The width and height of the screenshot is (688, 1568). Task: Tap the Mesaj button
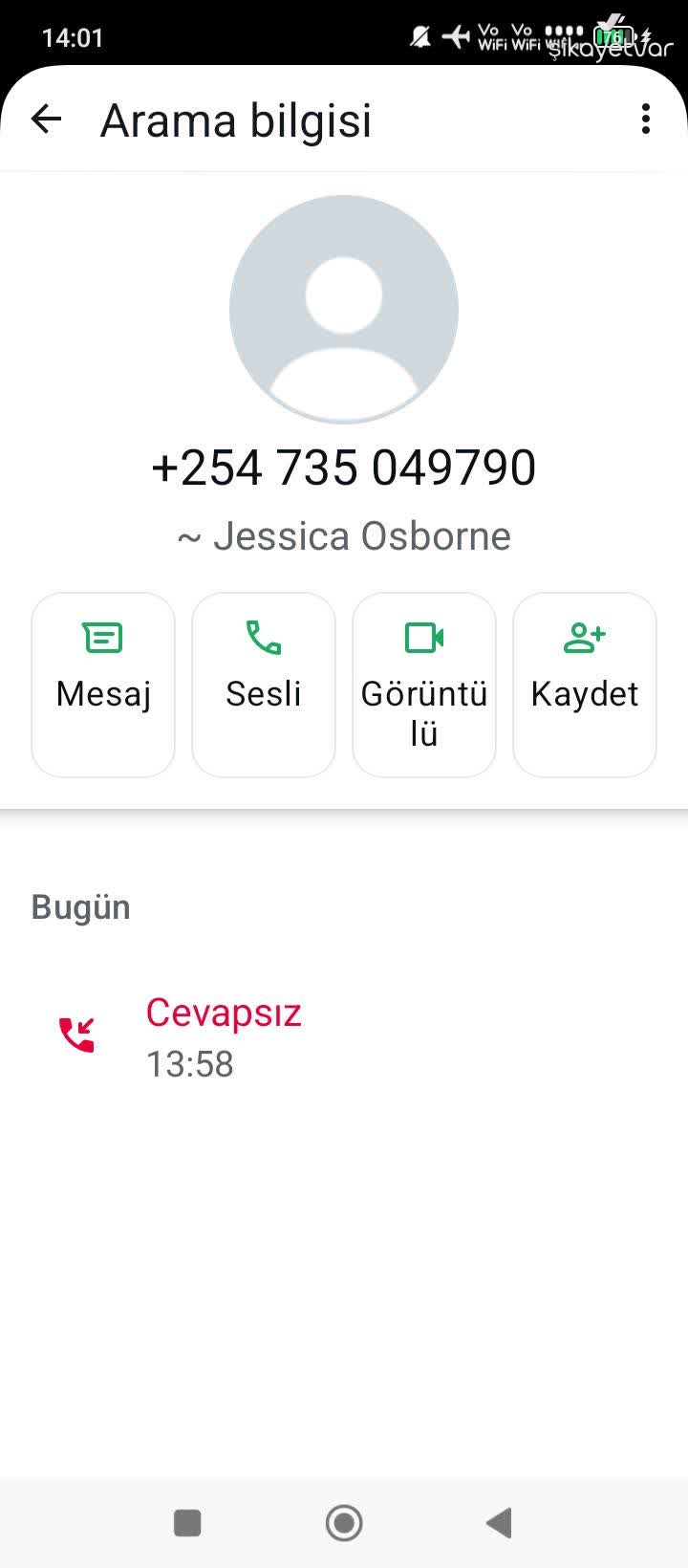103,685
